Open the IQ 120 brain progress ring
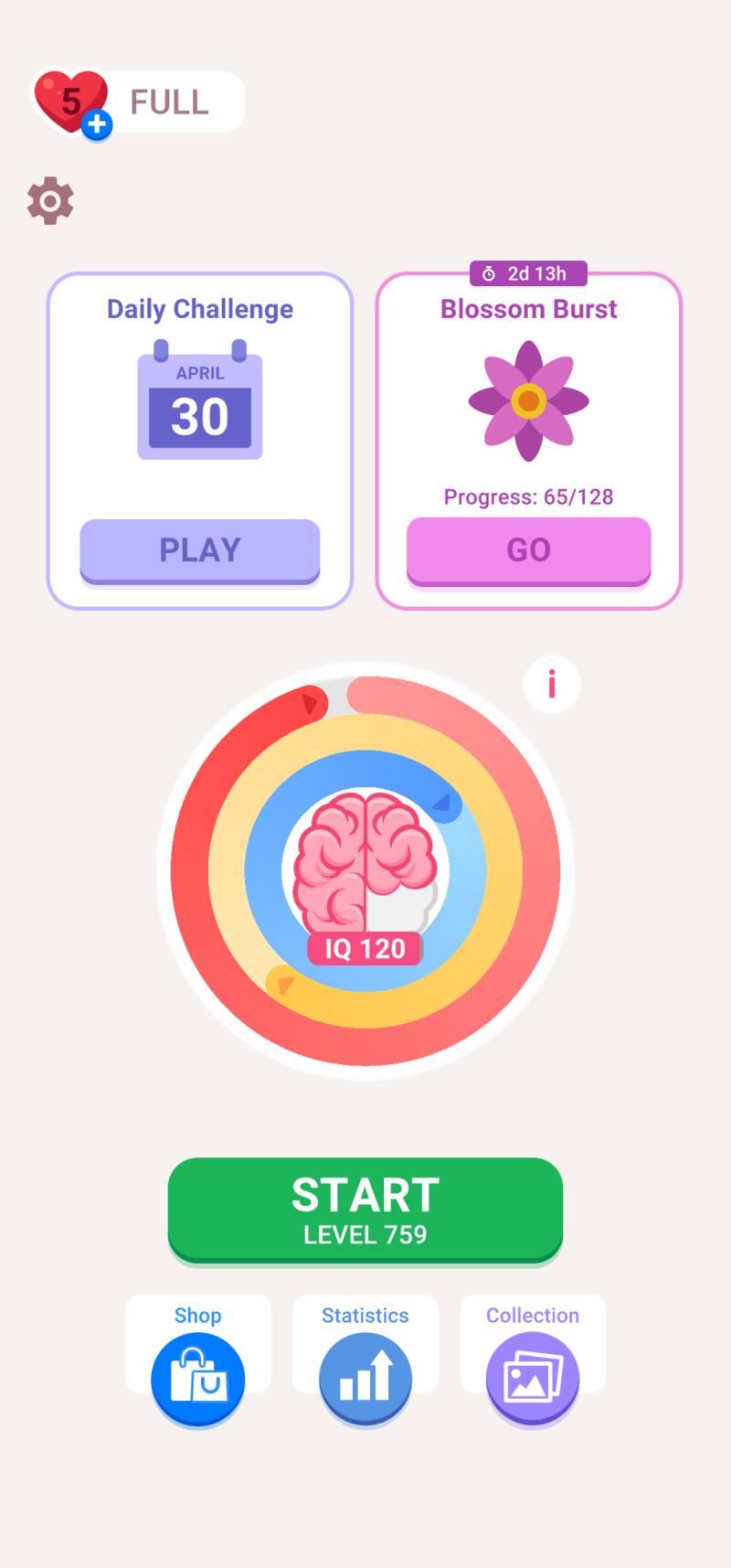Image resolution: width=731 pixels, height=1568 pixels. click(x=365, y=869)
